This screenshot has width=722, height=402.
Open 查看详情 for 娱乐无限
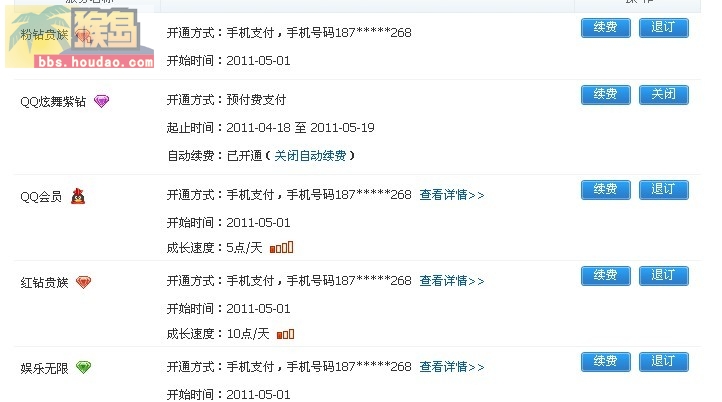pos(451,367)
